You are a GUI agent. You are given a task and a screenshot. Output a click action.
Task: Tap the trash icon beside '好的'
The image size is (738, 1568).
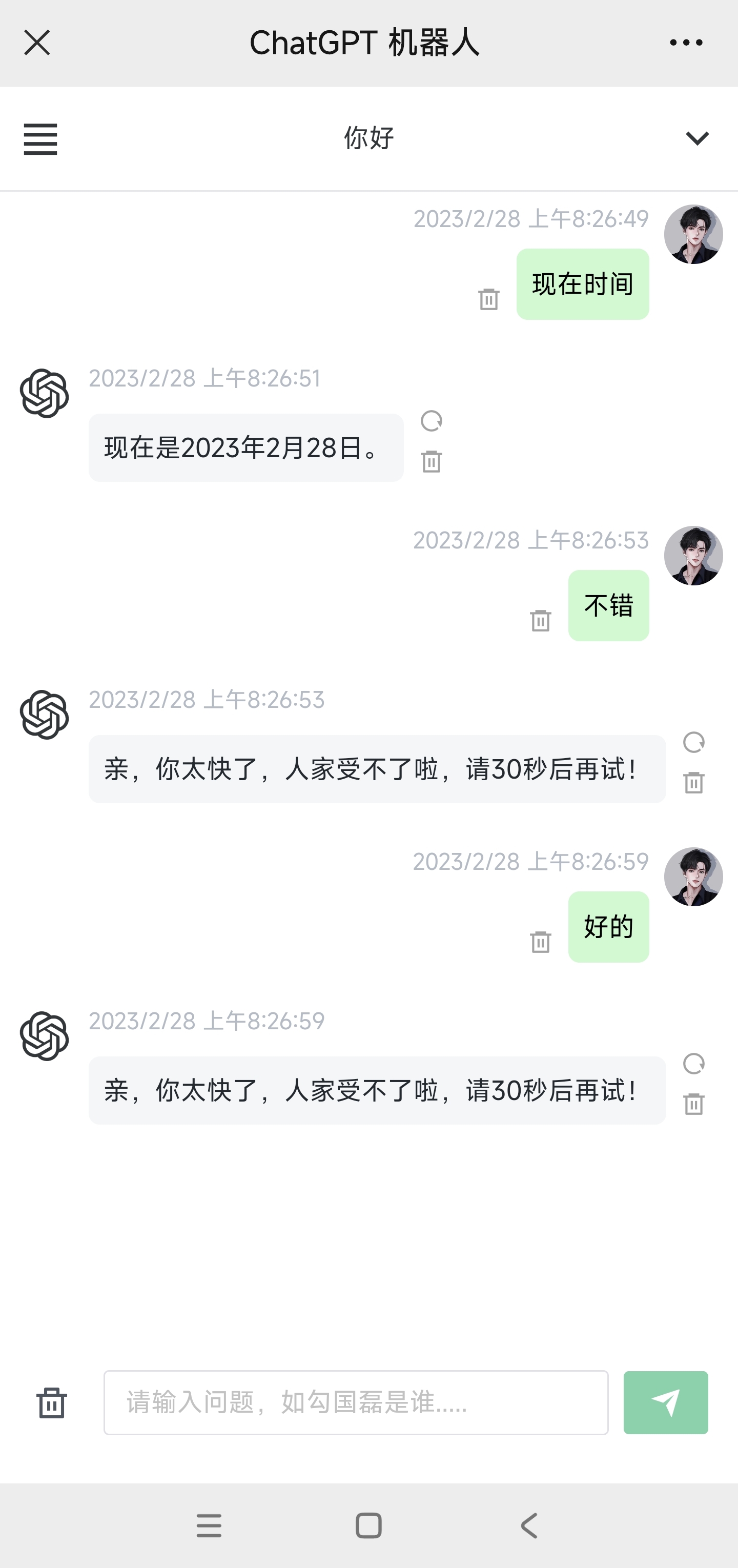coord(540,942)
